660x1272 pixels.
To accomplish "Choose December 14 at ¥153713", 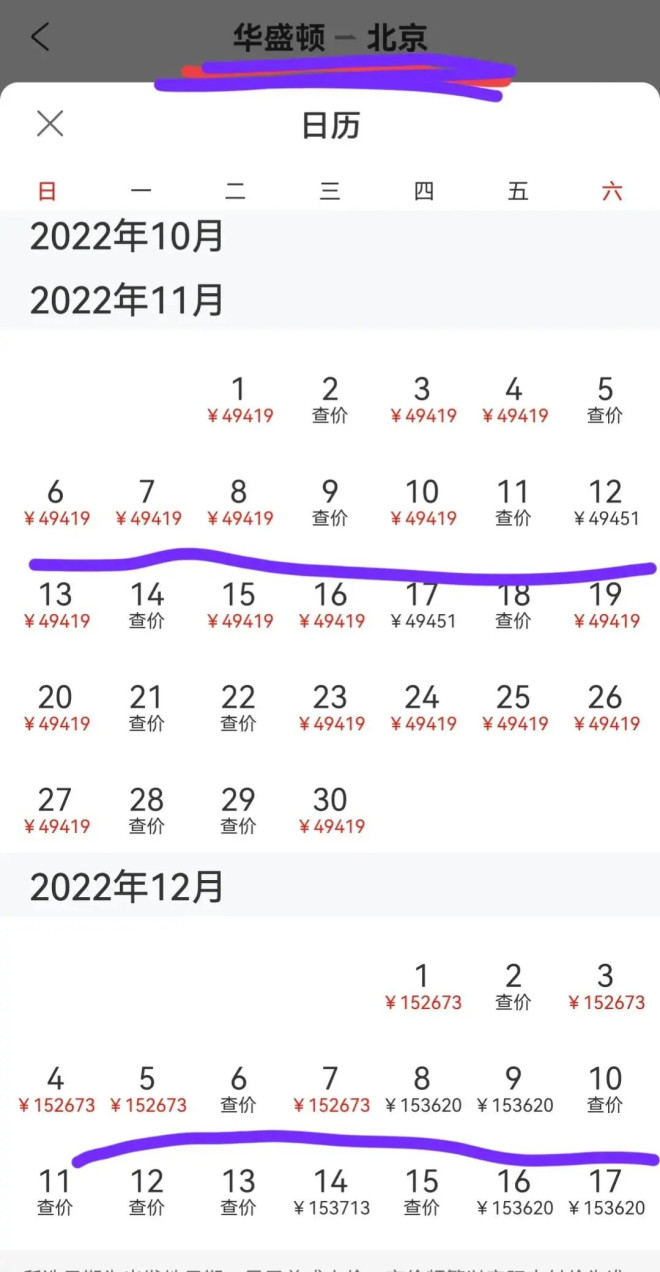I will click(x=330, y=1193).
